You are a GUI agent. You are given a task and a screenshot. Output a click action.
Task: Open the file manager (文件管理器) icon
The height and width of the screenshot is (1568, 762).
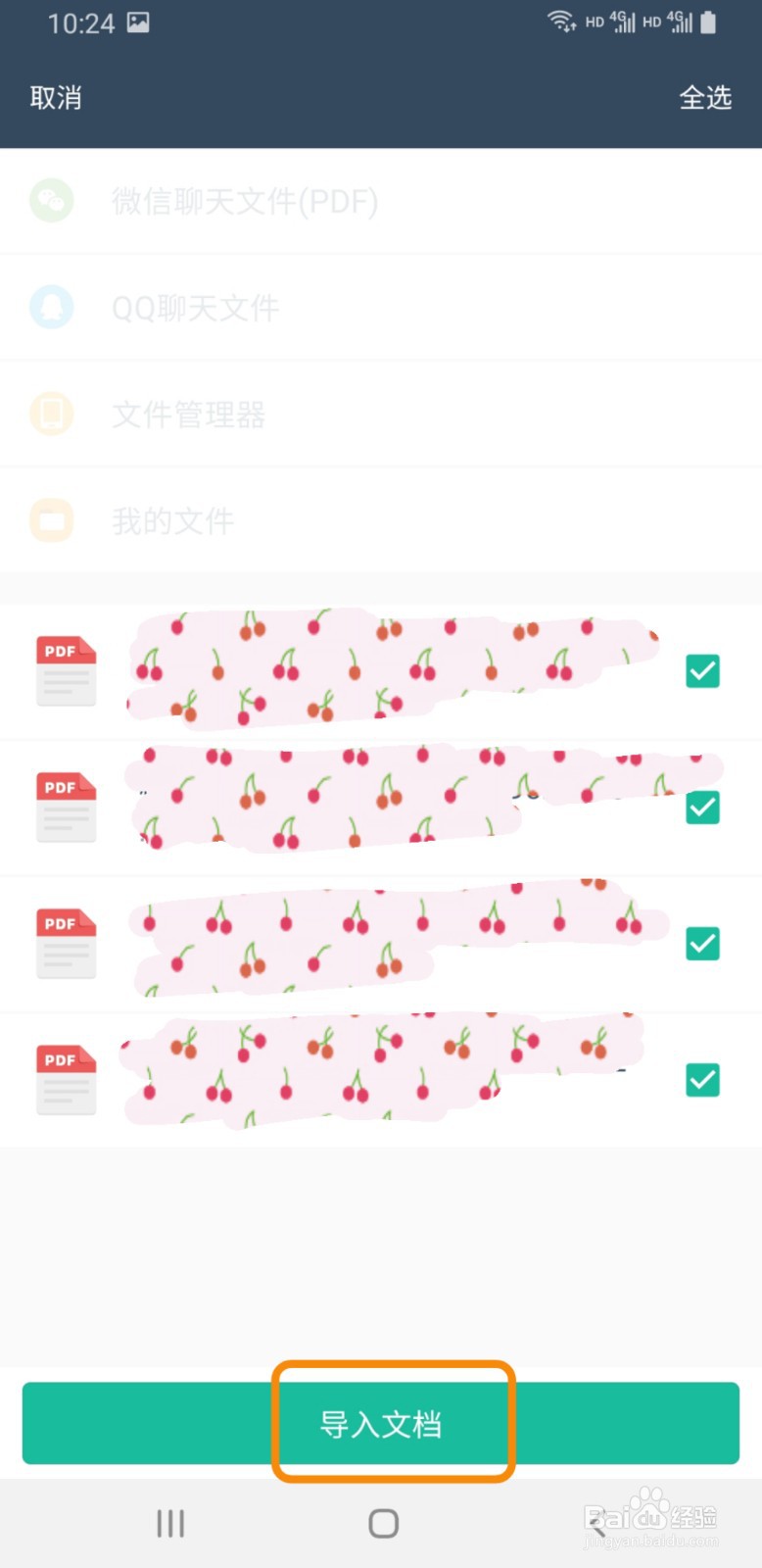51,414
